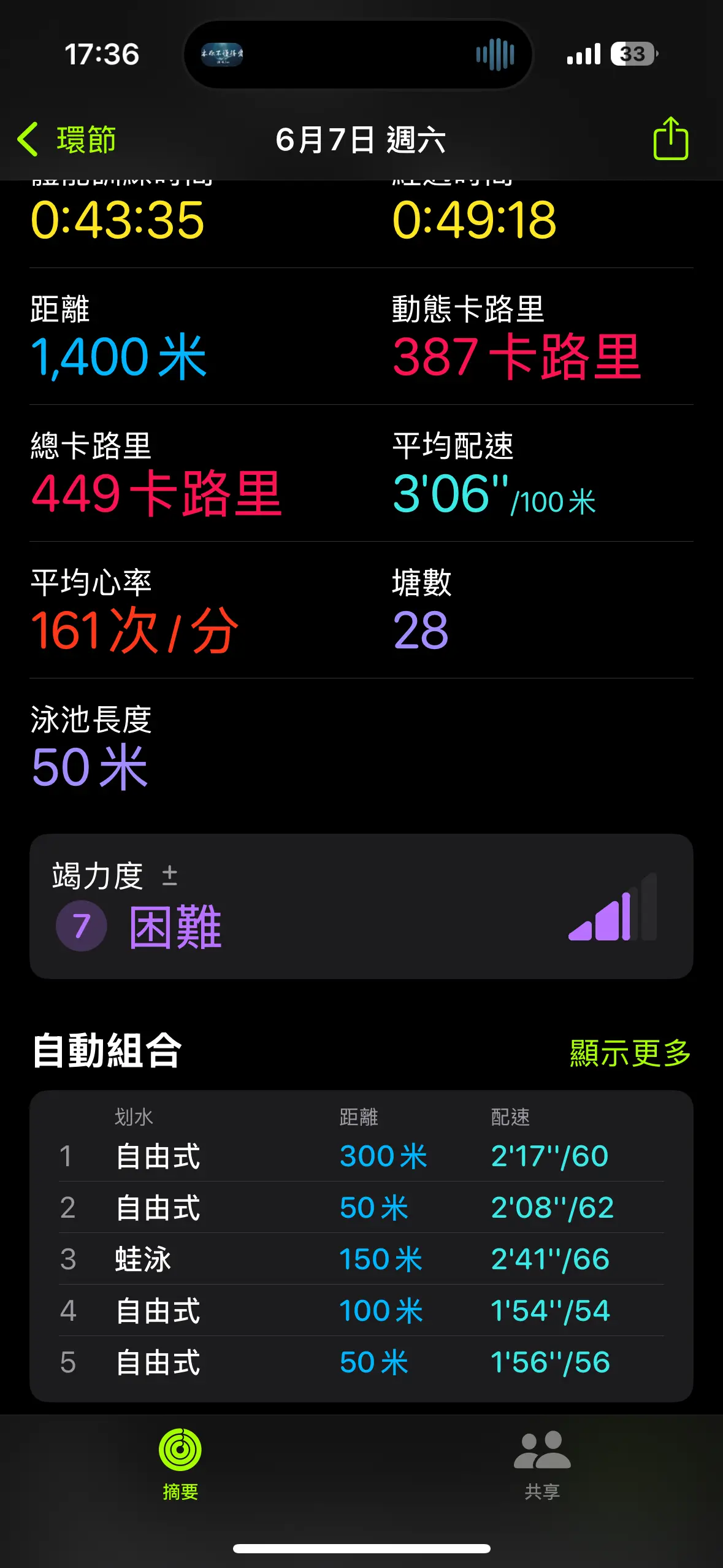Share this workout summary

pos(670,138)
